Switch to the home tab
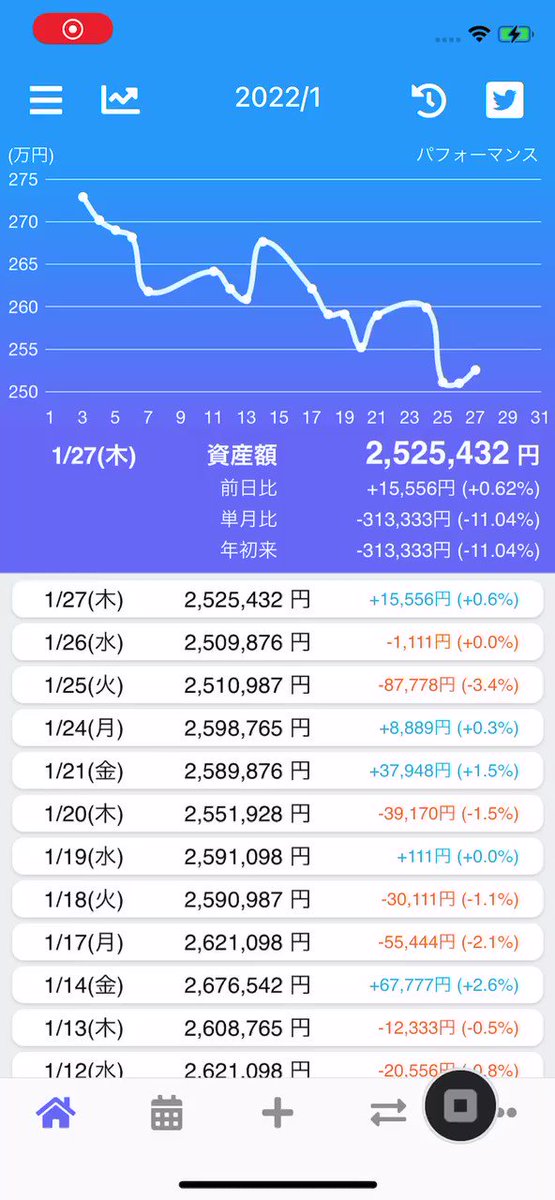 click(x=56, y=1113)
